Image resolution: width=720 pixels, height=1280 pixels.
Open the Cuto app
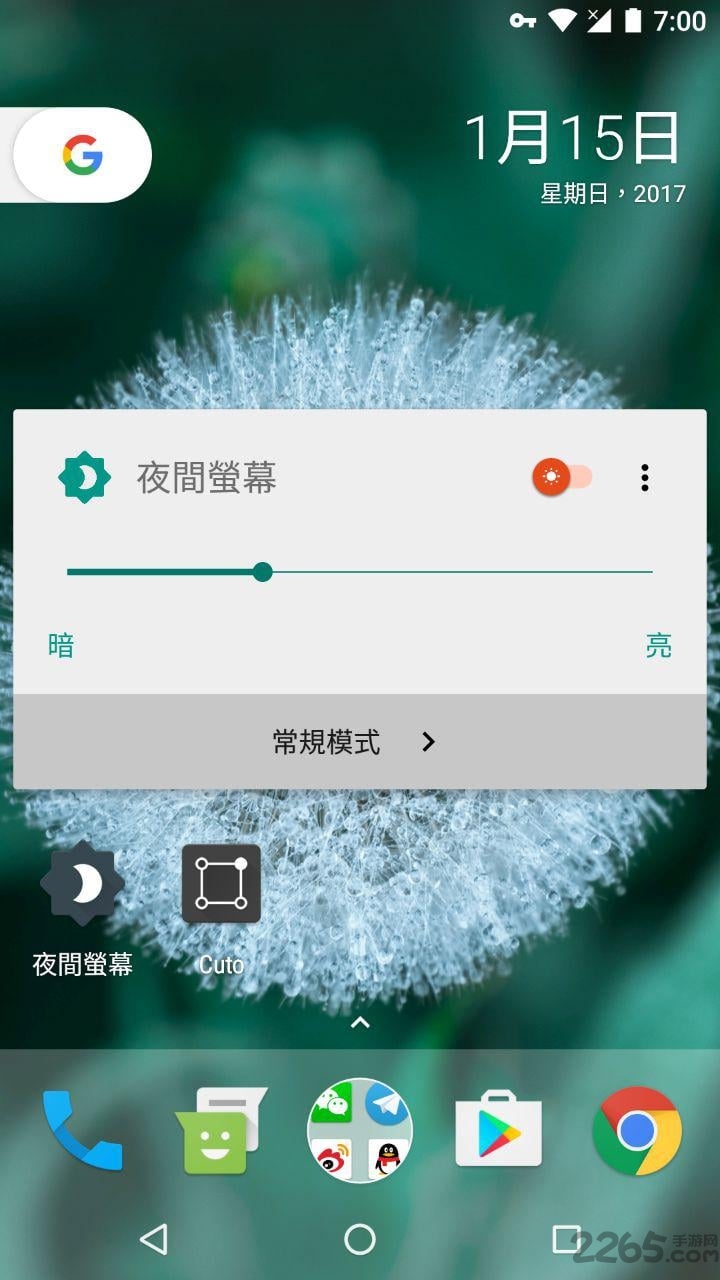point(221,884)
